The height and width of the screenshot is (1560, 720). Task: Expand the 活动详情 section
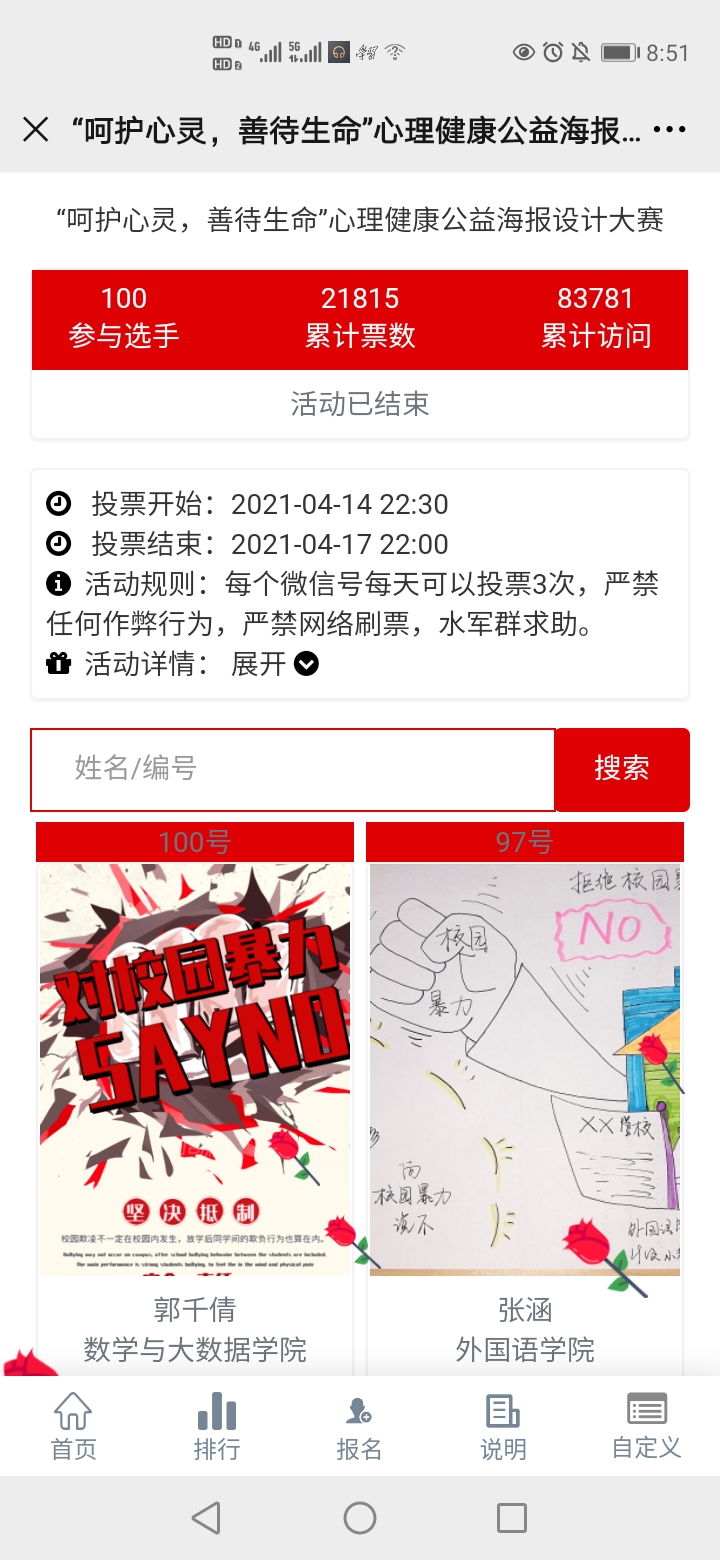275,664
